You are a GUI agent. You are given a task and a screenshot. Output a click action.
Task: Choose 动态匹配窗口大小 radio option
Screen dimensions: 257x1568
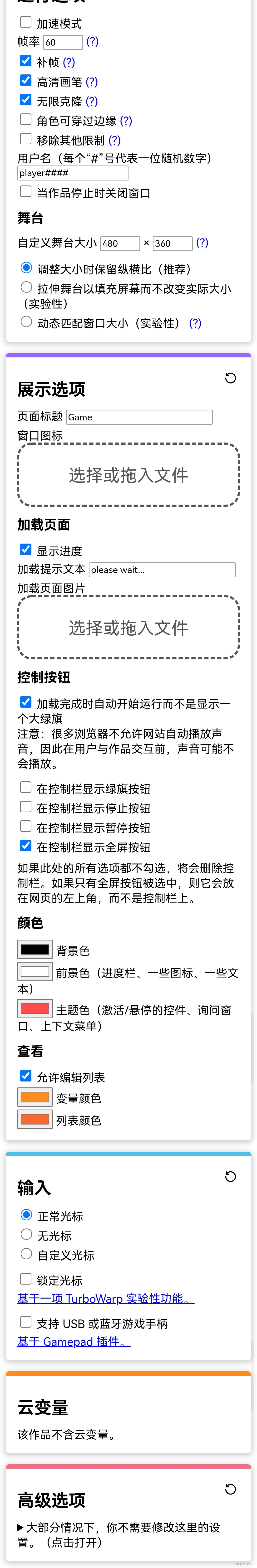tap(26, 322)
